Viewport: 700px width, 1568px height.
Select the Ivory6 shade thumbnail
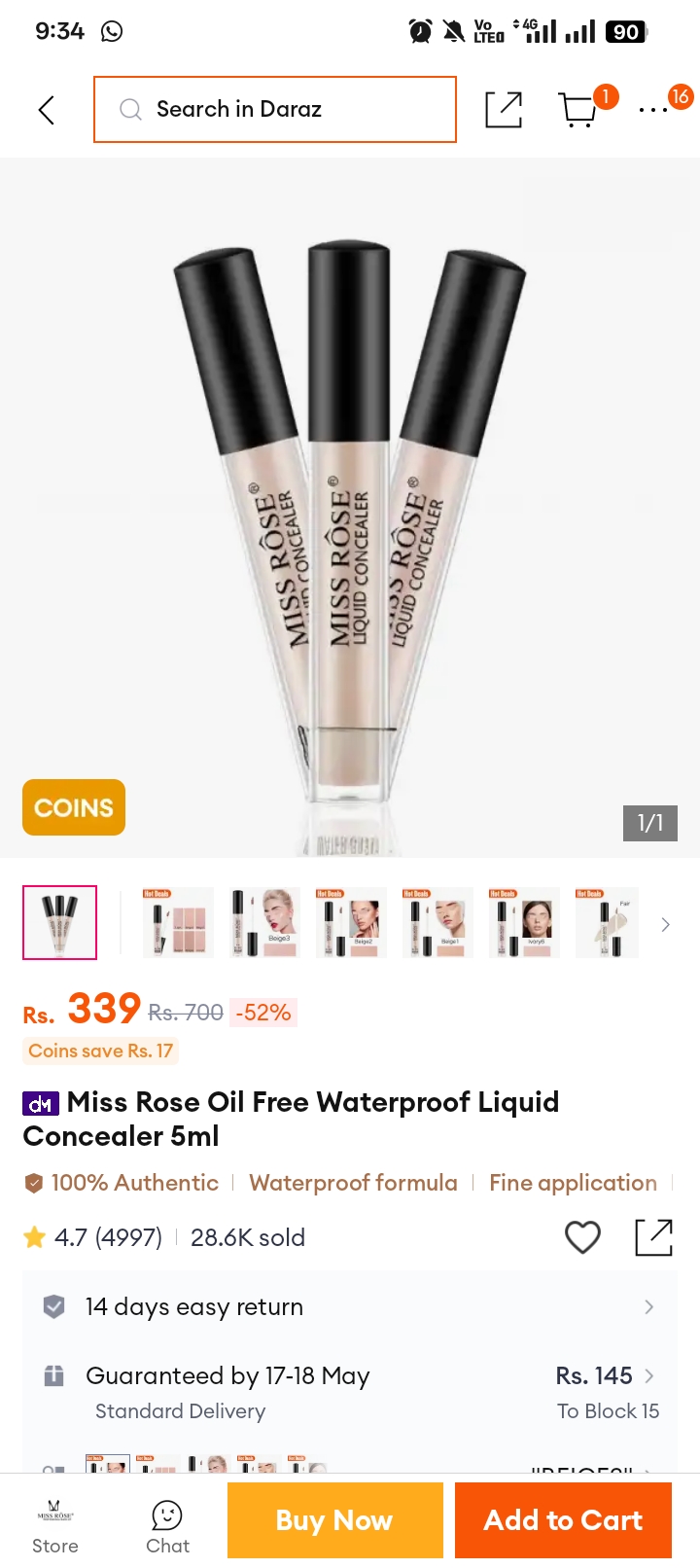coord(524,922)
